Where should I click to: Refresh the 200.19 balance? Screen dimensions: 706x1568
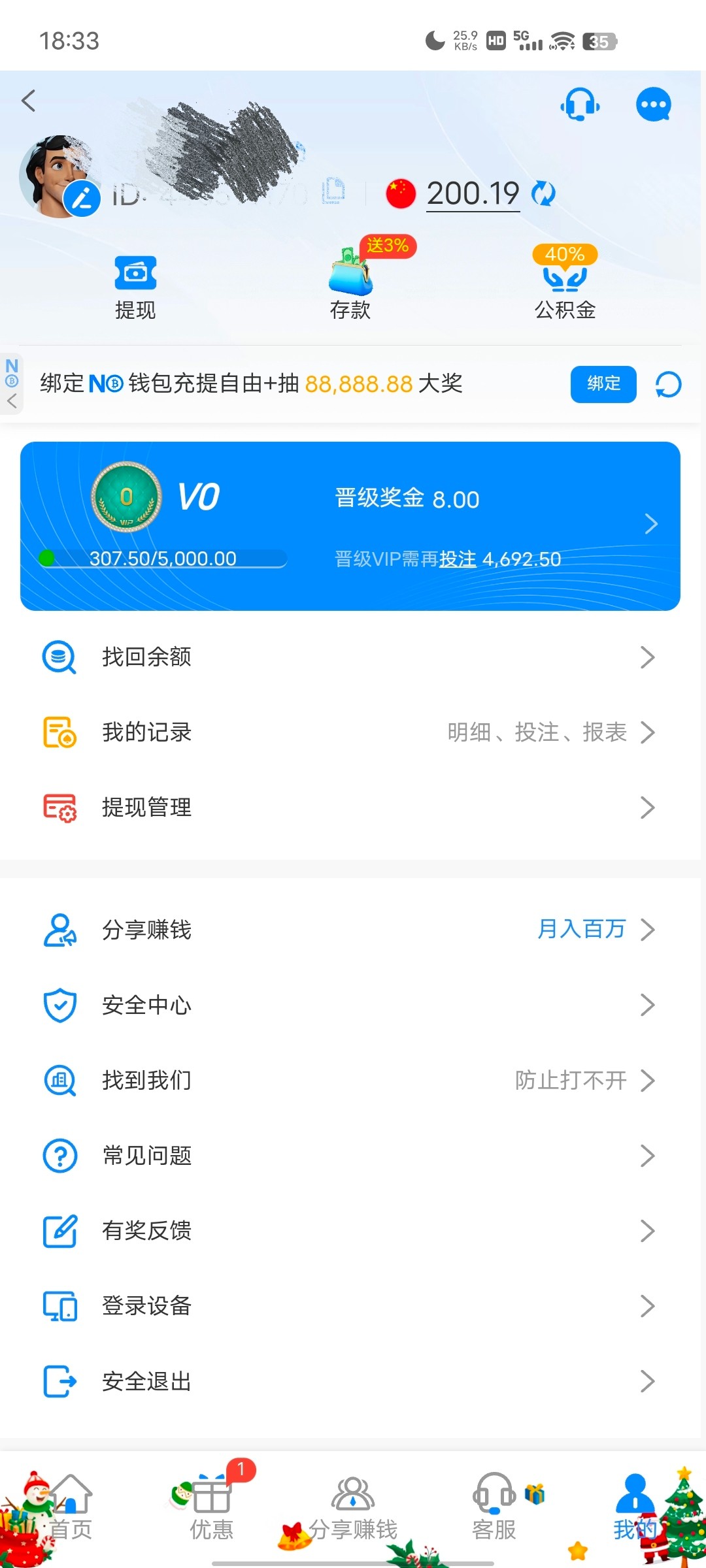pyautogui.click(x=543, y=193)
